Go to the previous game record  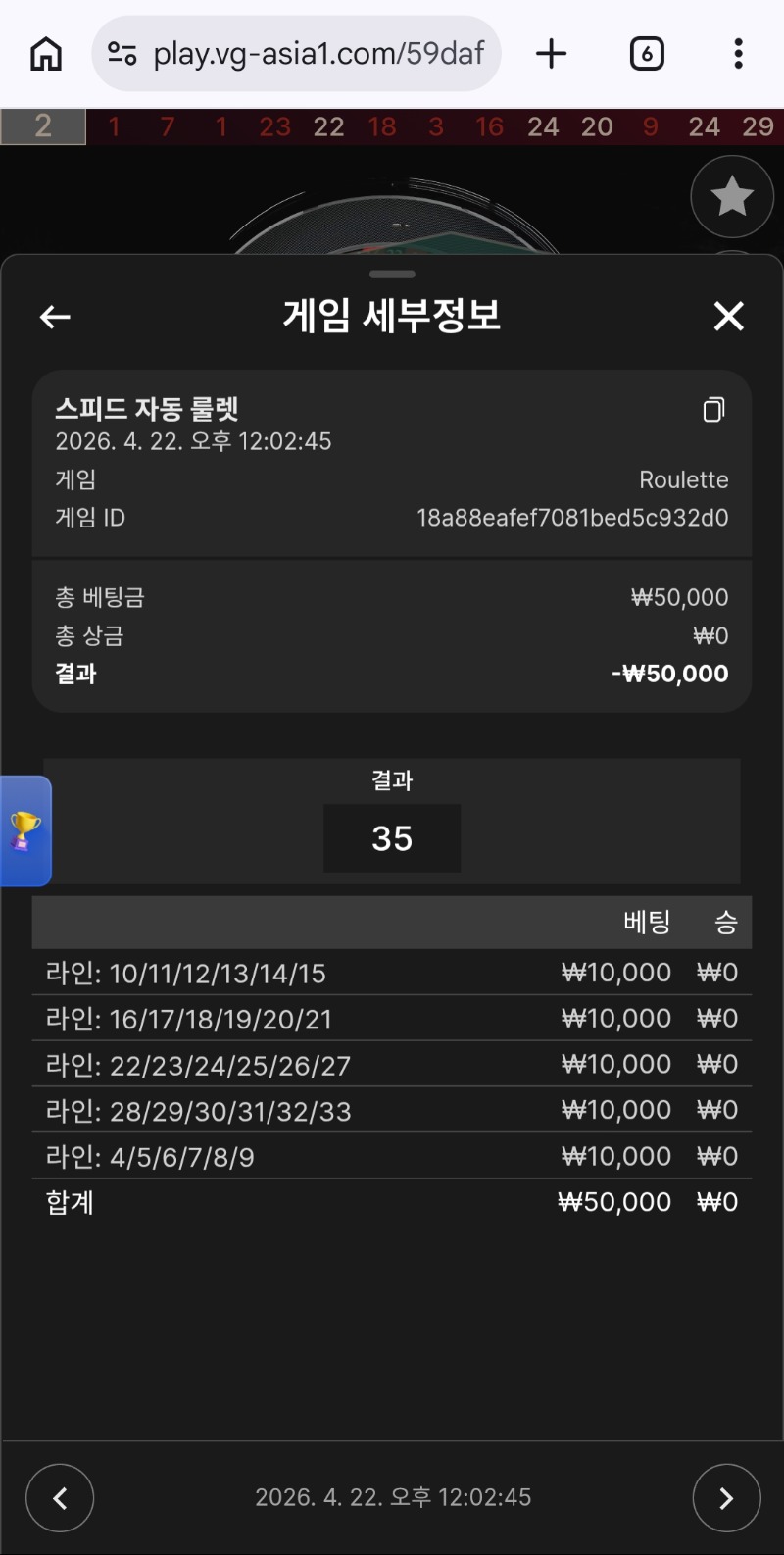click(60, 1497)
